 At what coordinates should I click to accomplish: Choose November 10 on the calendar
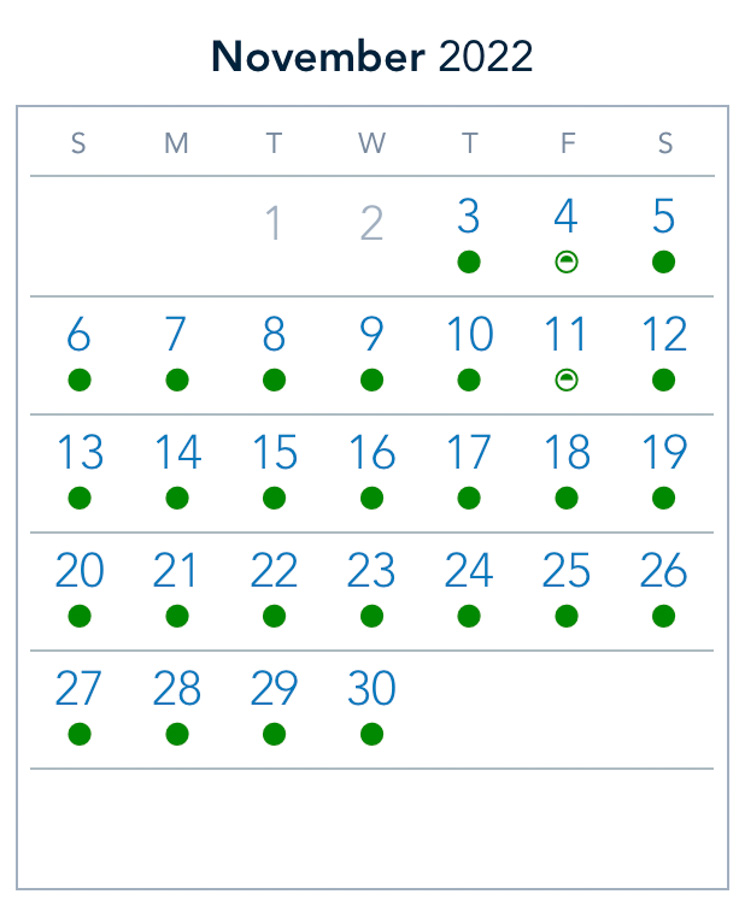point(468,337)
